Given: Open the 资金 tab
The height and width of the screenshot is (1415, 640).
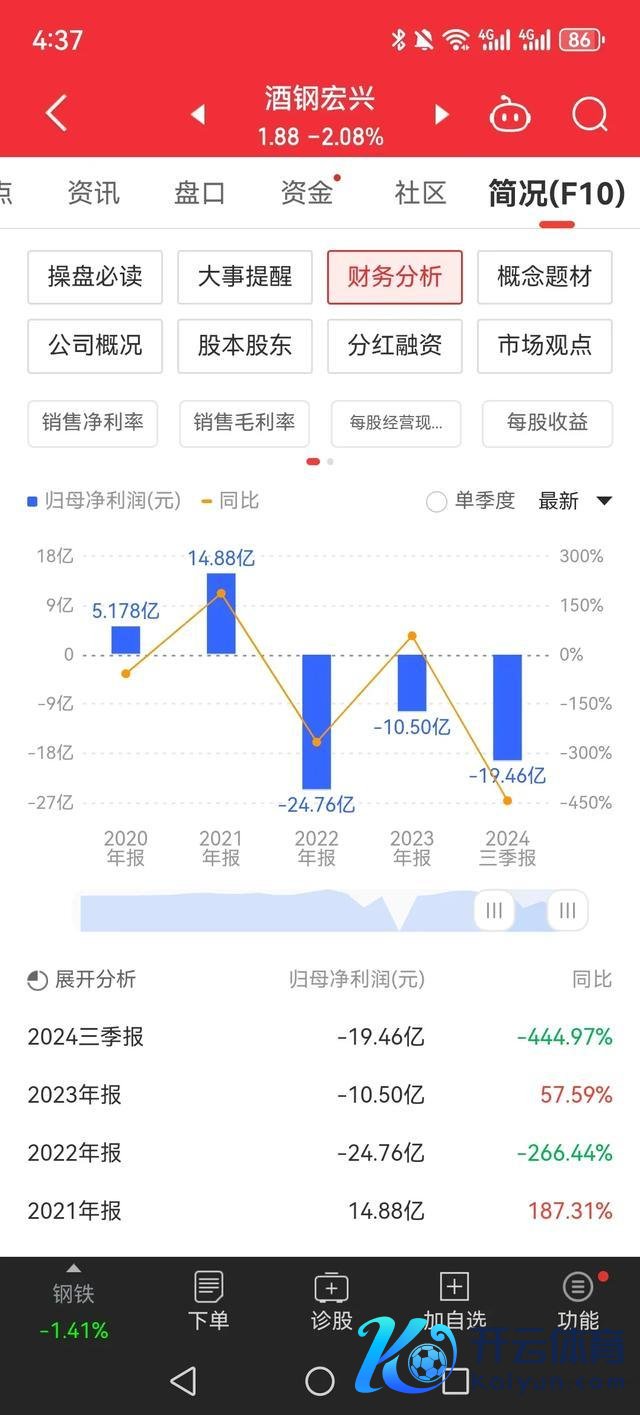Looking at the screenshot, I should tap(307, 193).
